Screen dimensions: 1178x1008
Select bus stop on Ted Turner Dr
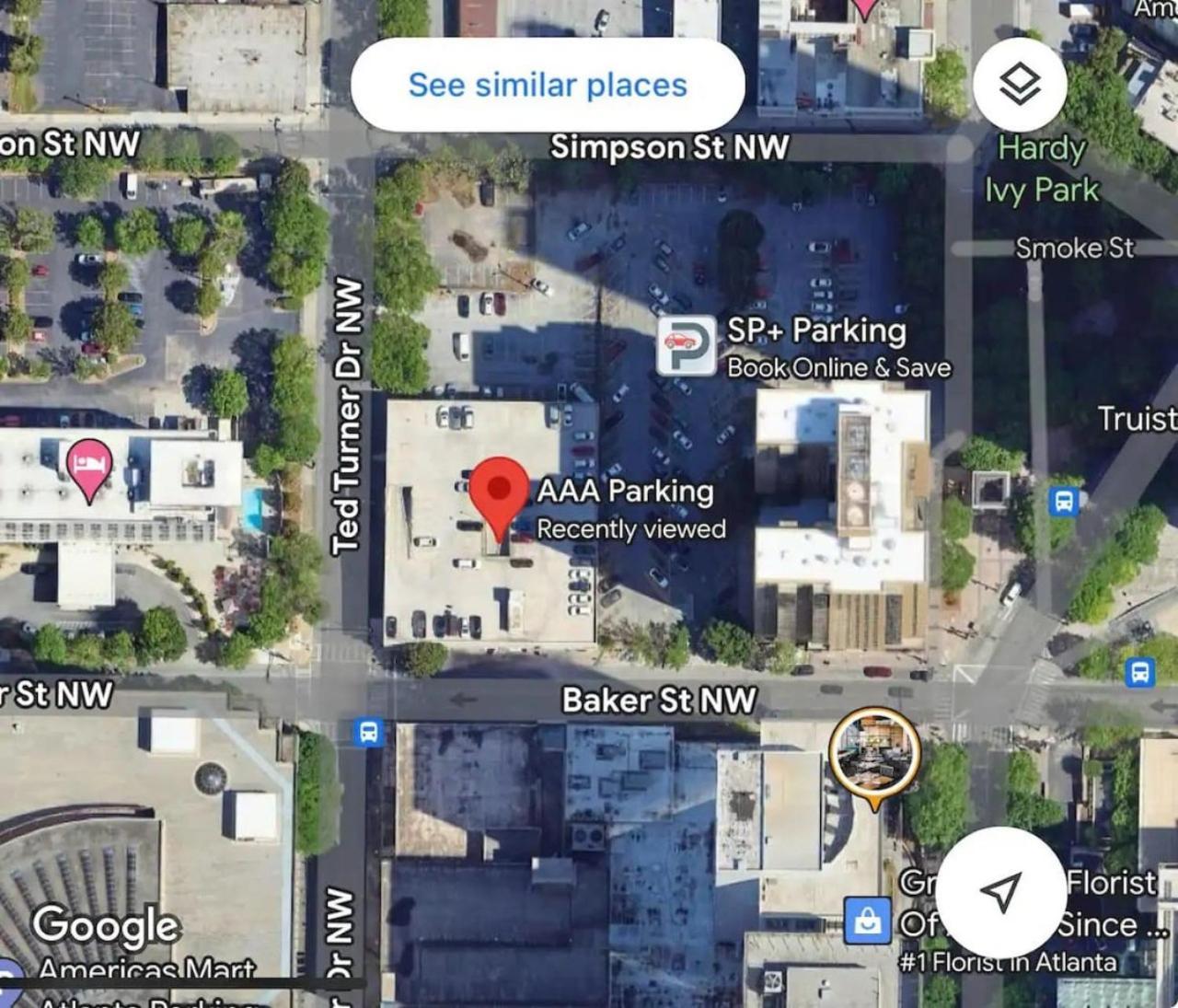369,733
